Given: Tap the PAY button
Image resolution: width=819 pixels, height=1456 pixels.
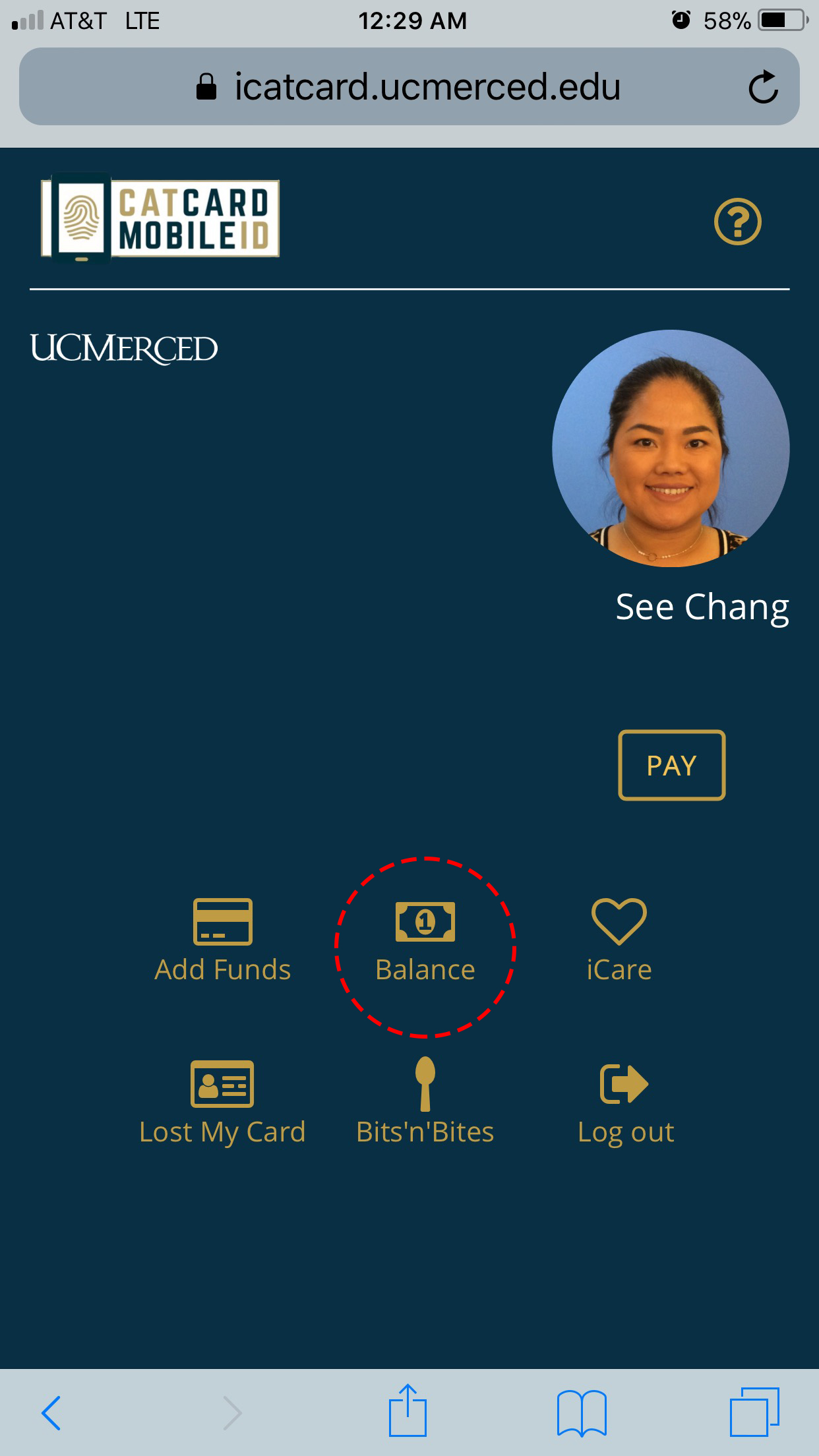Looking at the screenshot, I should (671, 765).
